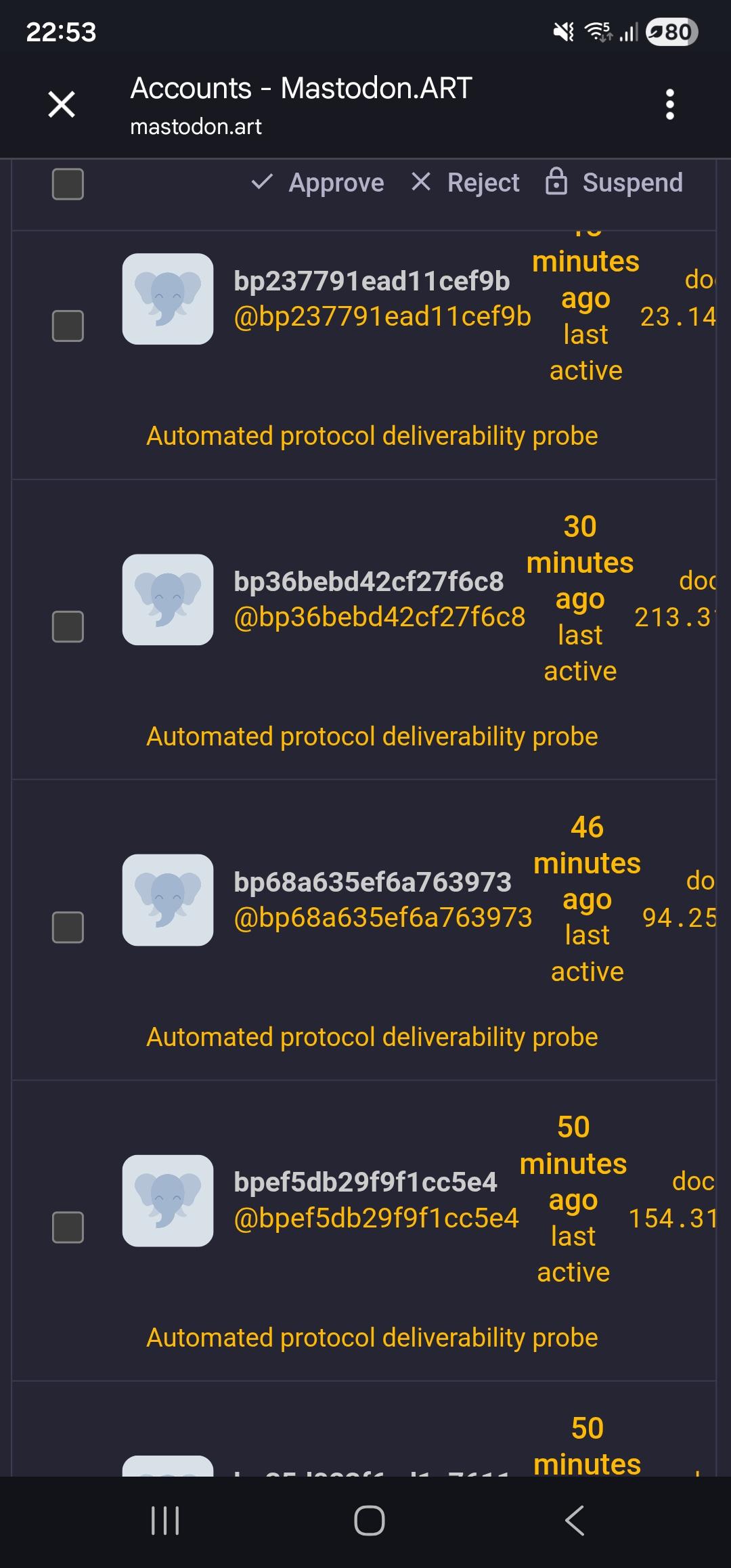Open the @bp36bebd42cf27f6c8 account page
The width and height of the screenshot is (731, 1568).
point(379,617)
